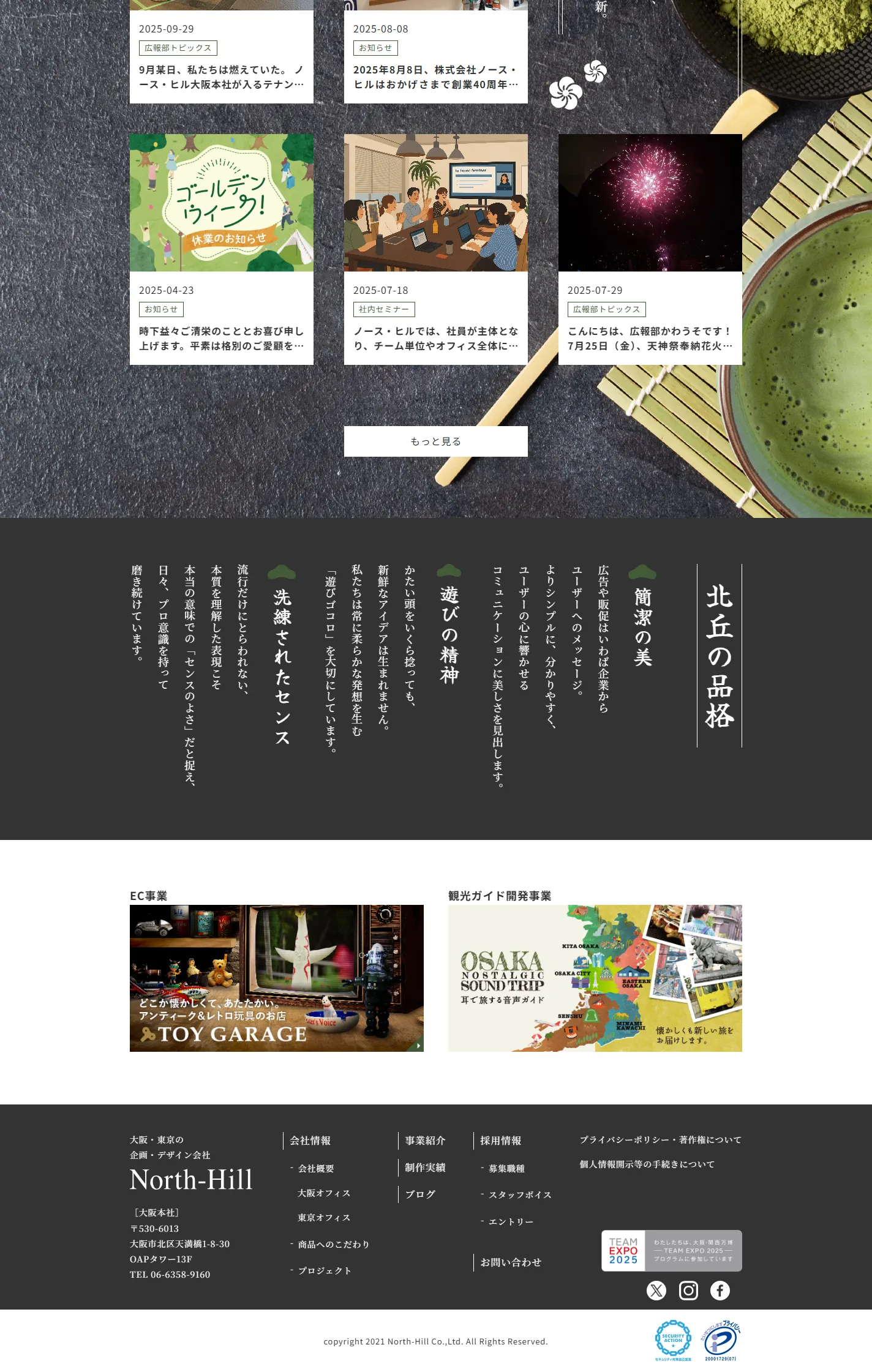
Task: Open the OSAKA Nostalgic Sound Trip banner
Action: [595, 978]
